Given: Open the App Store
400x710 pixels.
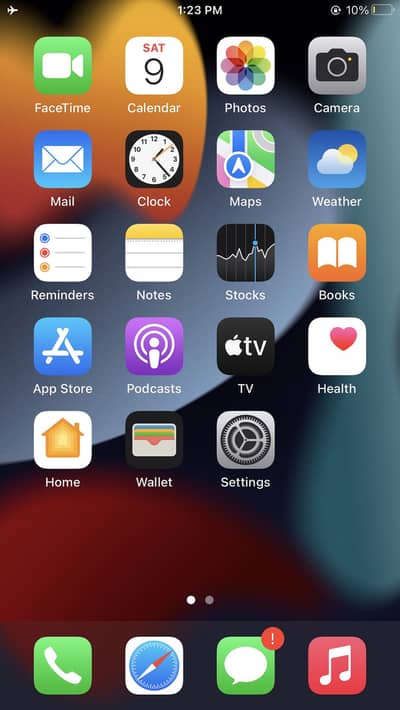Looking at the screenshot, I should point(63,346).
